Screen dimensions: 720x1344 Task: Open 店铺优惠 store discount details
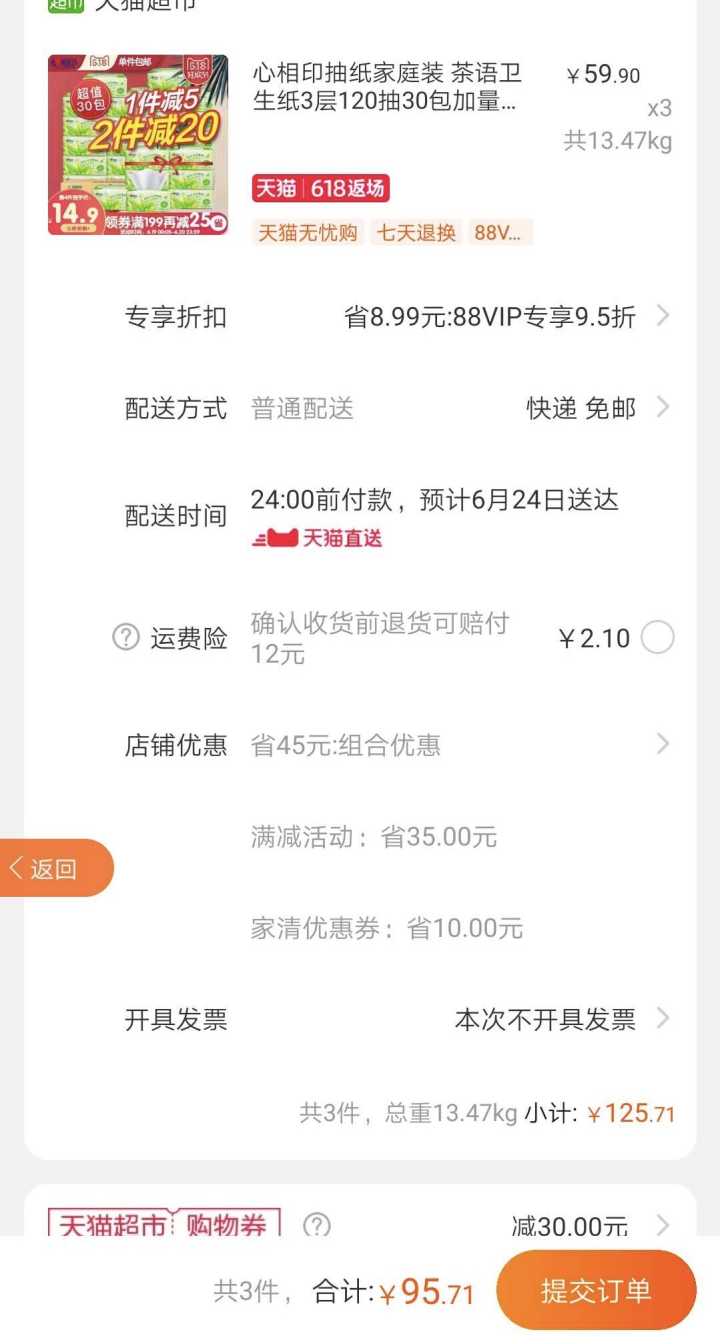[661, 744]
